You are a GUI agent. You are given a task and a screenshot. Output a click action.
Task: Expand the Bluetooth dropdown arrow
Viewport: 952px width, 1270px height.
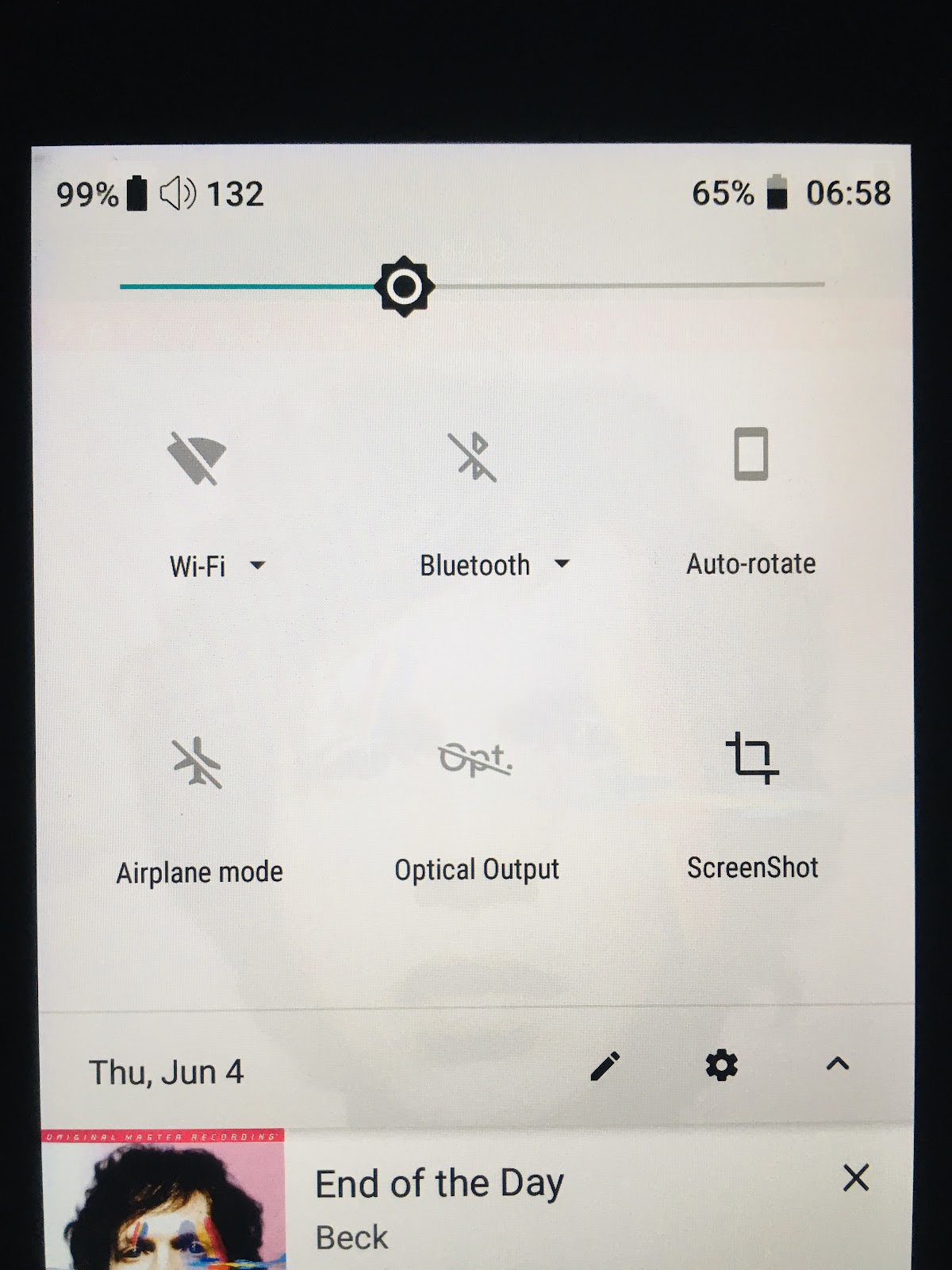click(x=562, y=564)
